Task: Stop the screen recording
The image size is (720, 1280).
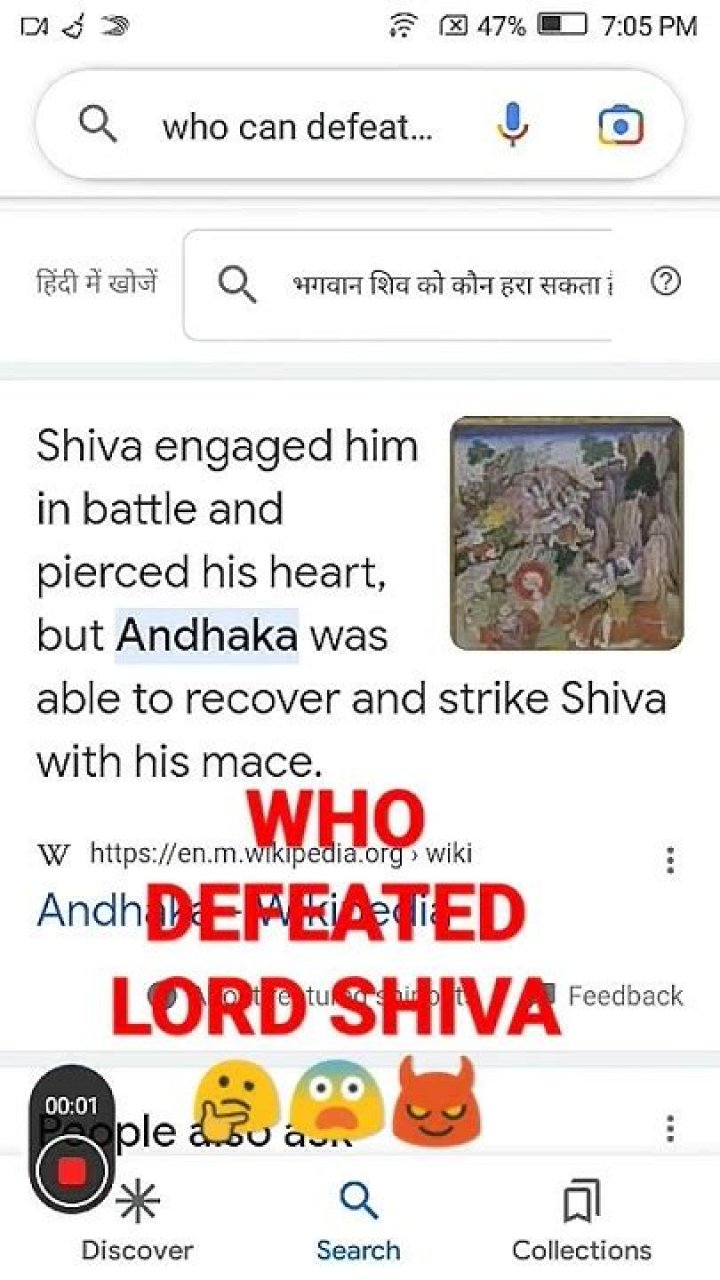Action: (x=72, y=1170)
